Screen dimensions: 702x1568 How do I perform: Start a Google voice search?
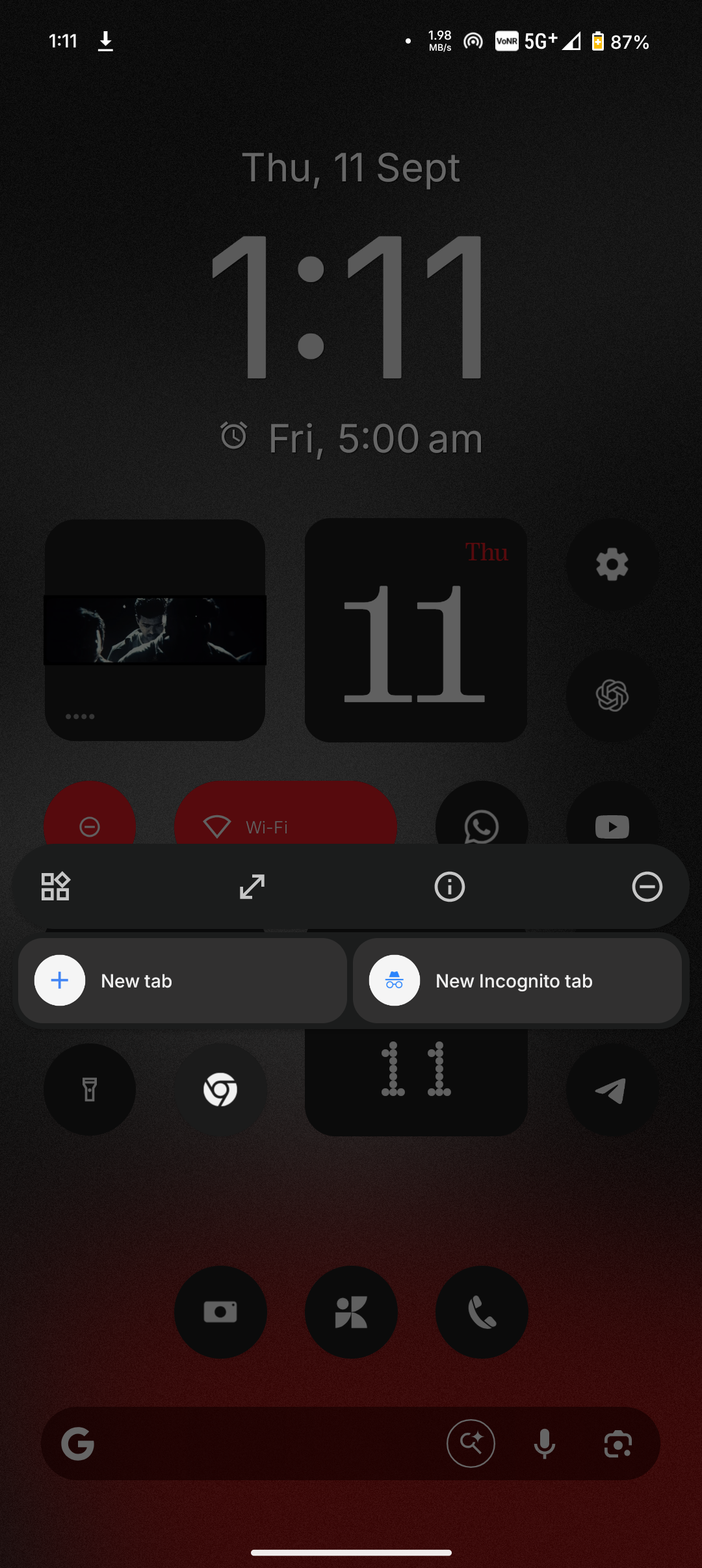[545, 1444]
